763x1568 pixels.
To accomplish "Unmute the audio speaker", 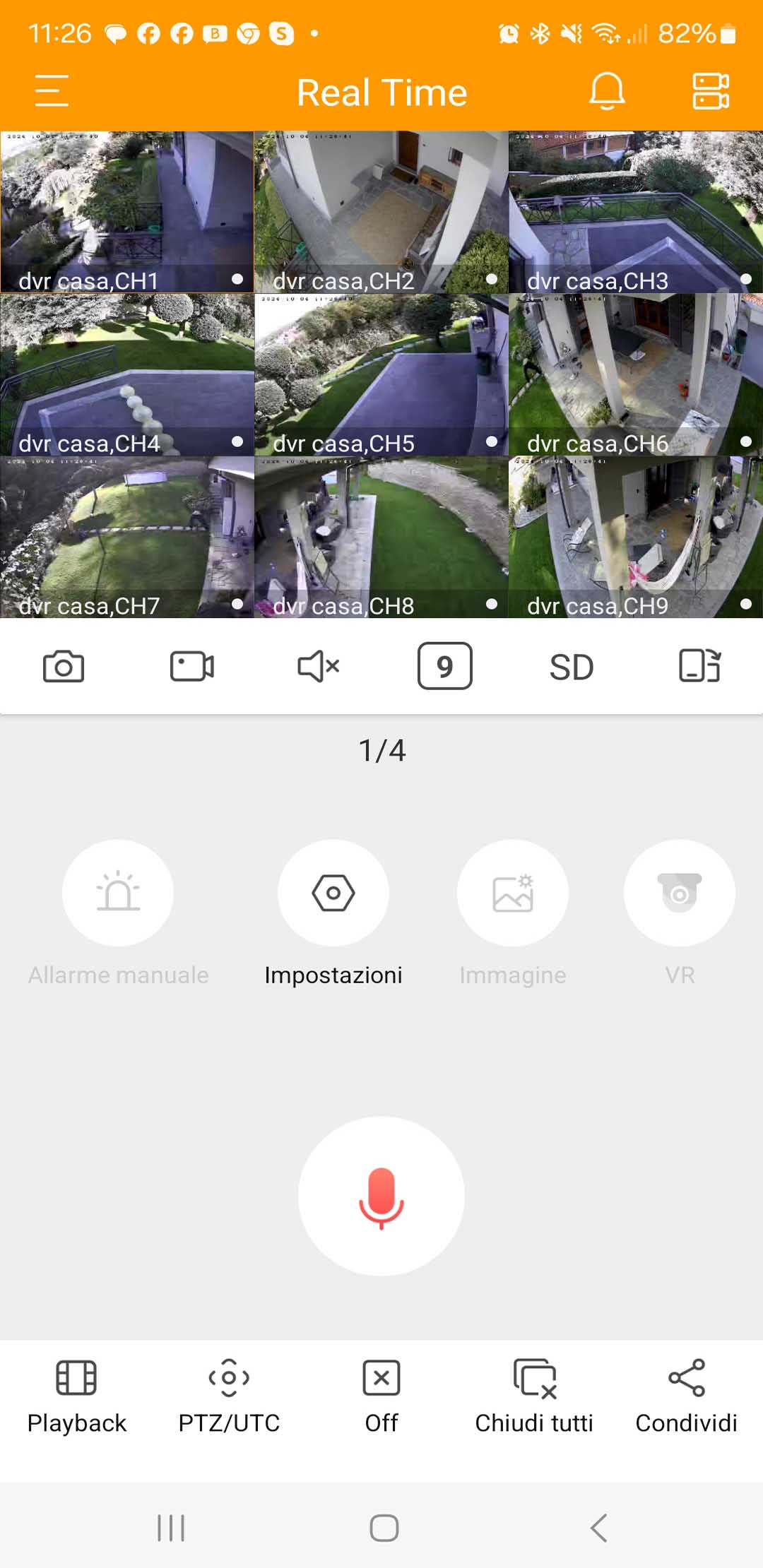I will (319, 666).
